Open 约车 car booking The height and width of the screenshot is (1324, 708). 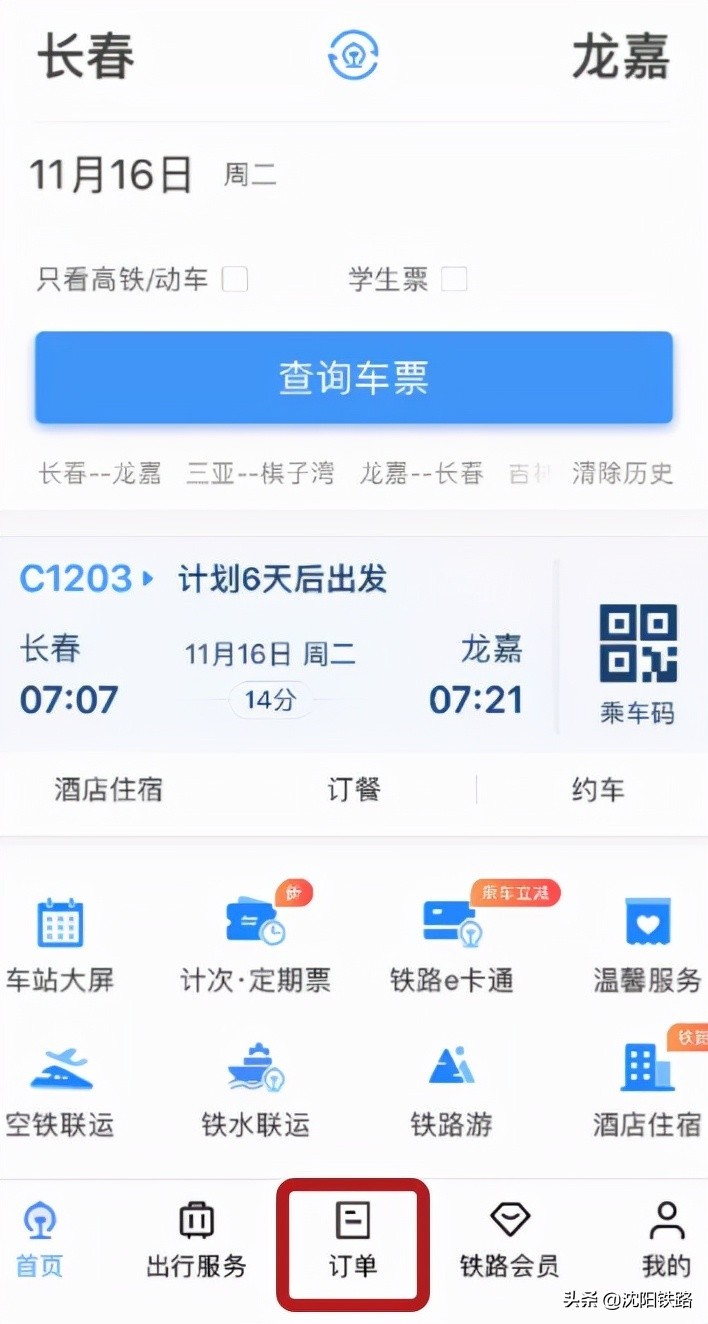[x=597, y=790]
